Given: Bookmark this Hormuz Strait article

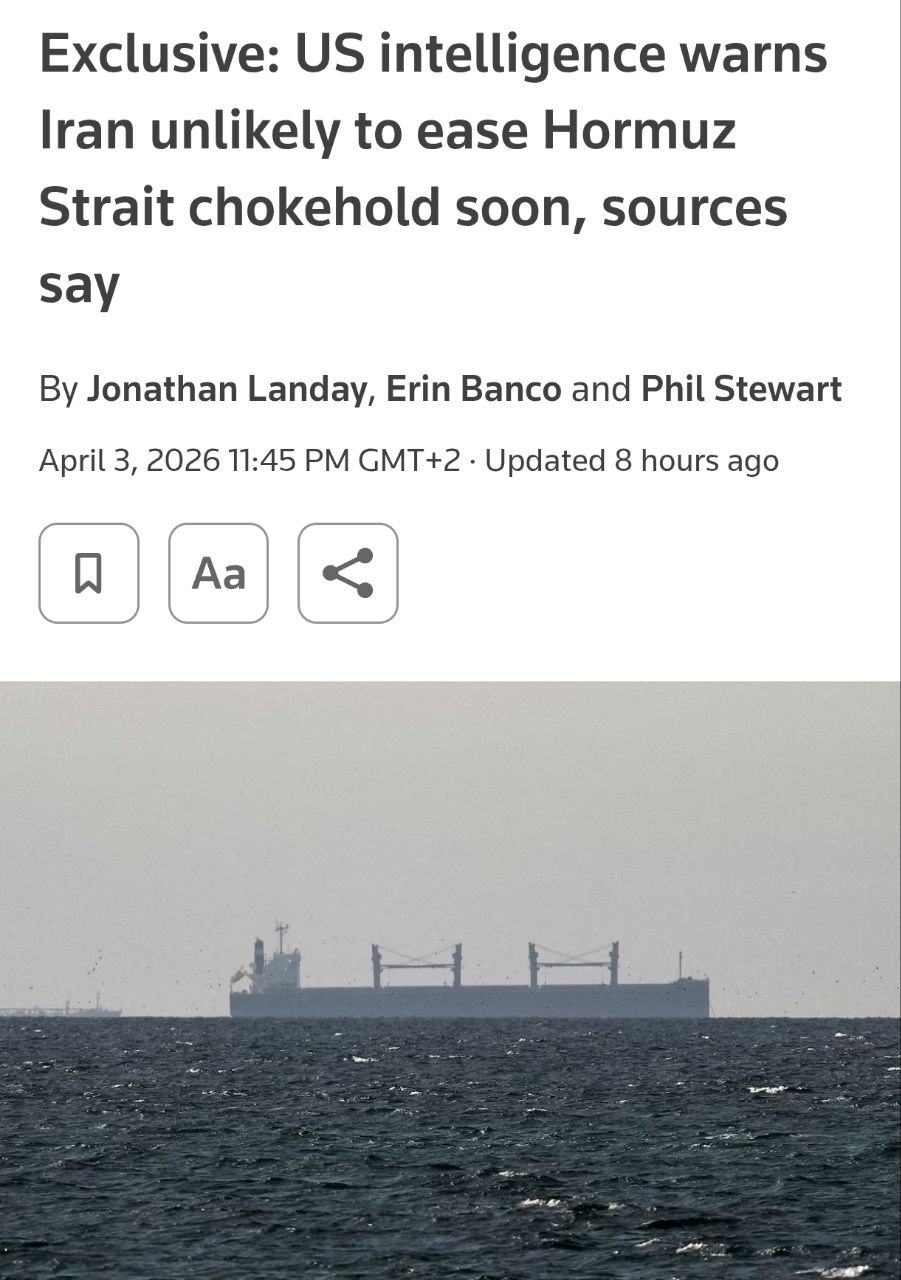Looking at the screenshot, I should click(x=88, y=573).
